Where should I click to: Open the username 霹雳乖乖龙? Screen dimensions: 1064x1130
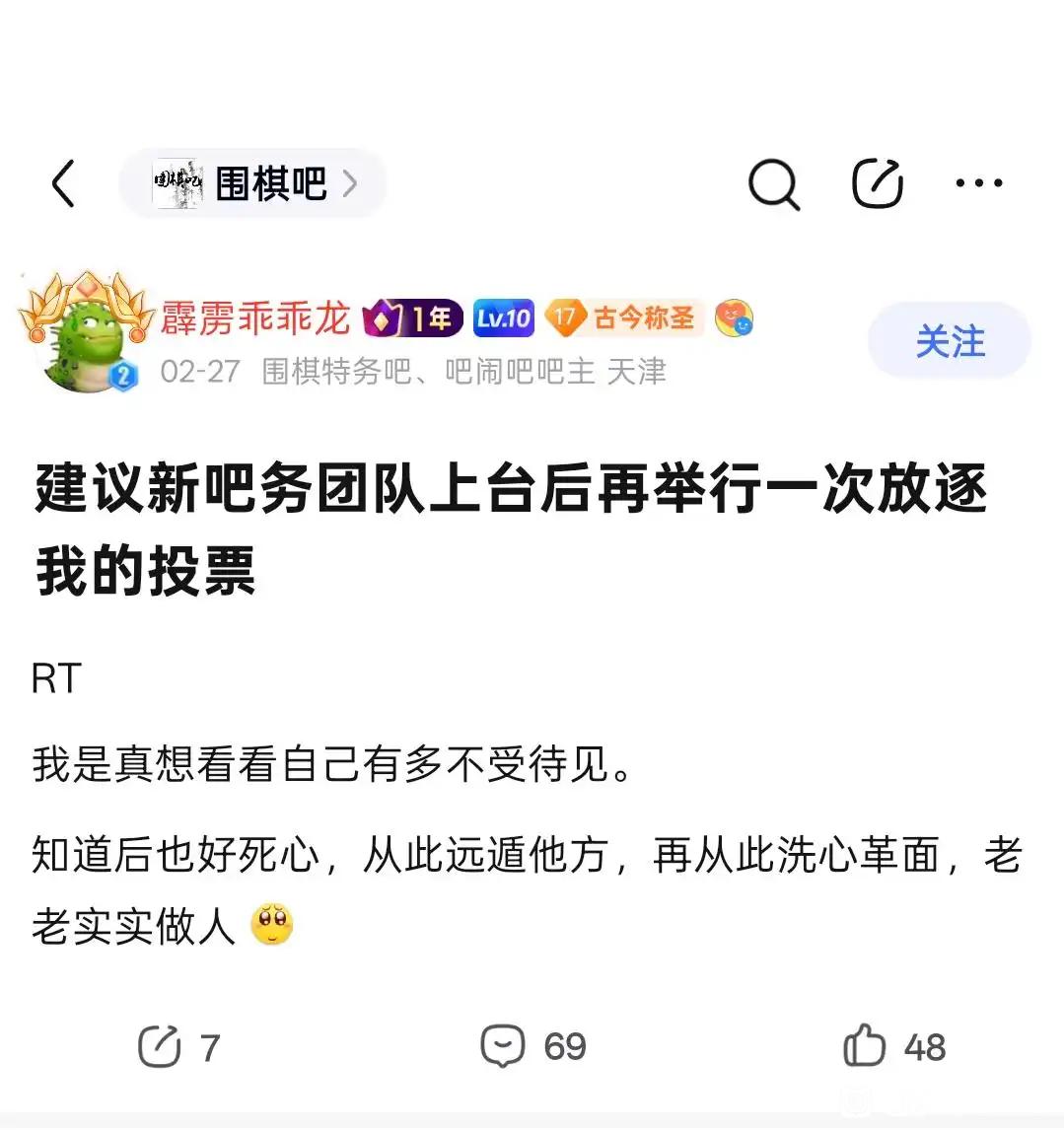coord(255,318)
